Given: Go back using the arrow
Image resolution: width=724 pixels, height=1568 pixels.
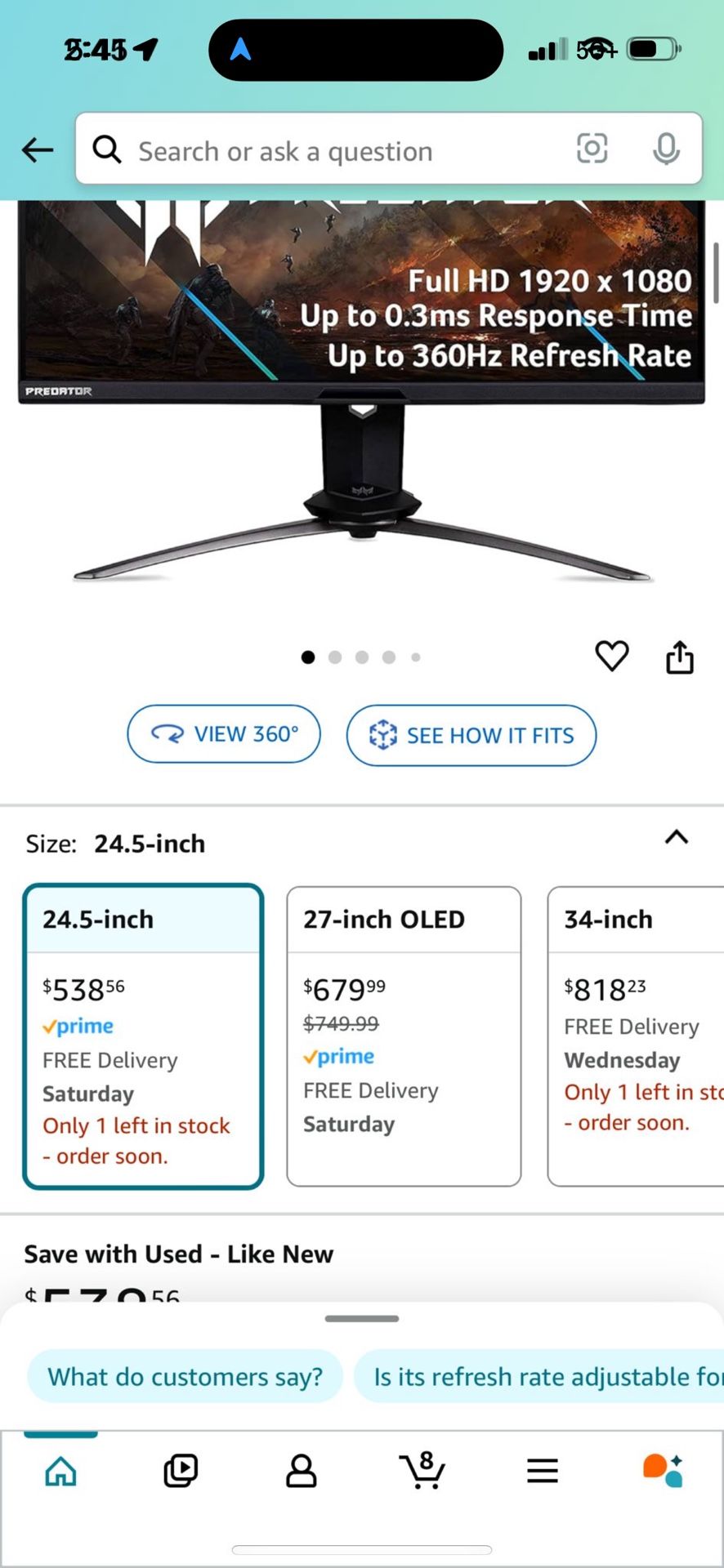Looking at the screenshot, I should (38, 150).
